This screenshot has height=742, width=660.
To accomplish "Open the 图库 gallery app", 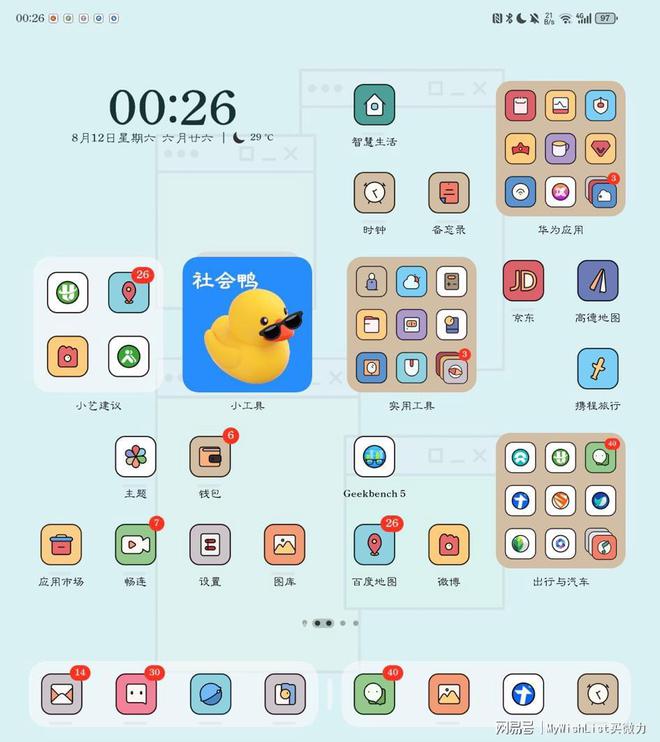I will coord(284,544).
